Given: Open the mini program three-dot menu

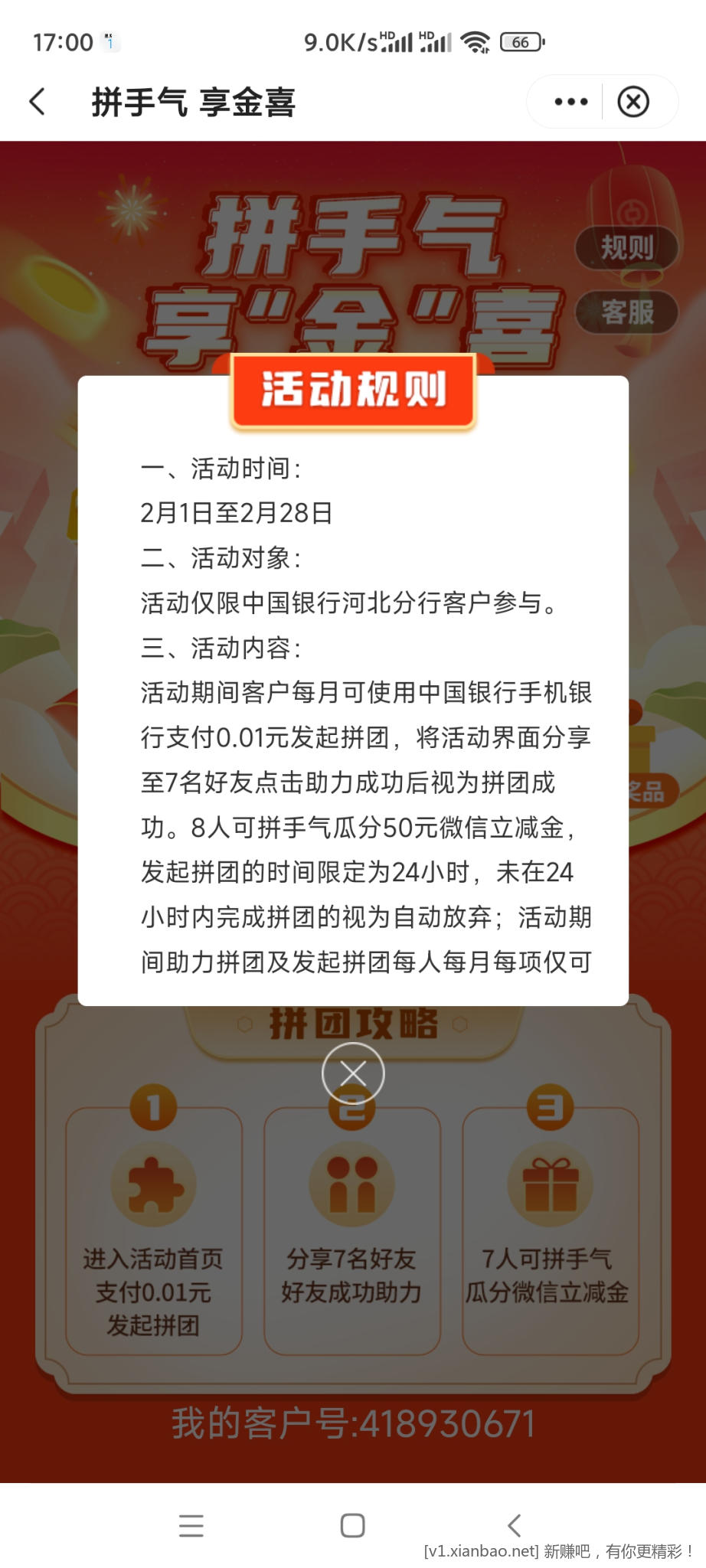Looking at the screenshot, I should tap(570, 102).
